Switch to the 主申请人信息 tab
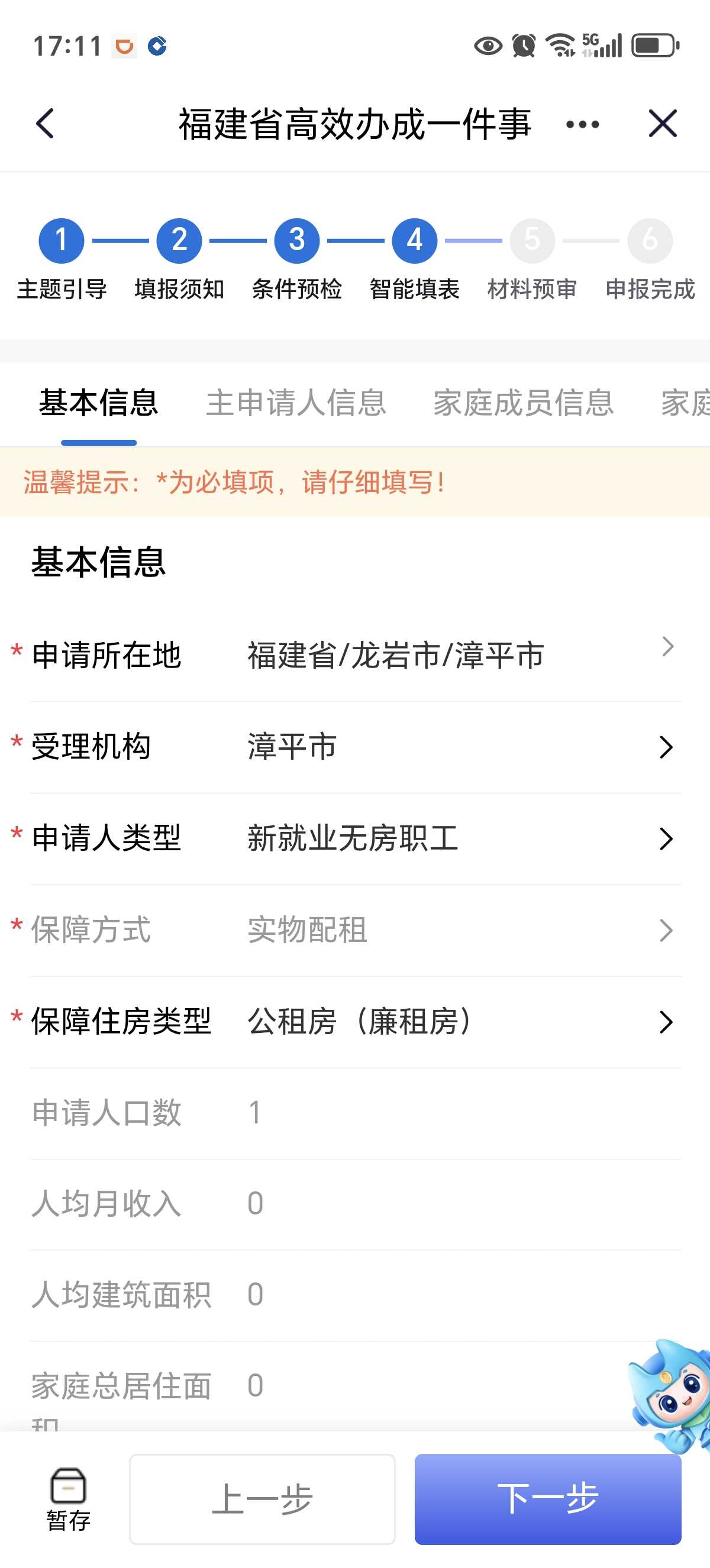 click(x=296, y=403)
